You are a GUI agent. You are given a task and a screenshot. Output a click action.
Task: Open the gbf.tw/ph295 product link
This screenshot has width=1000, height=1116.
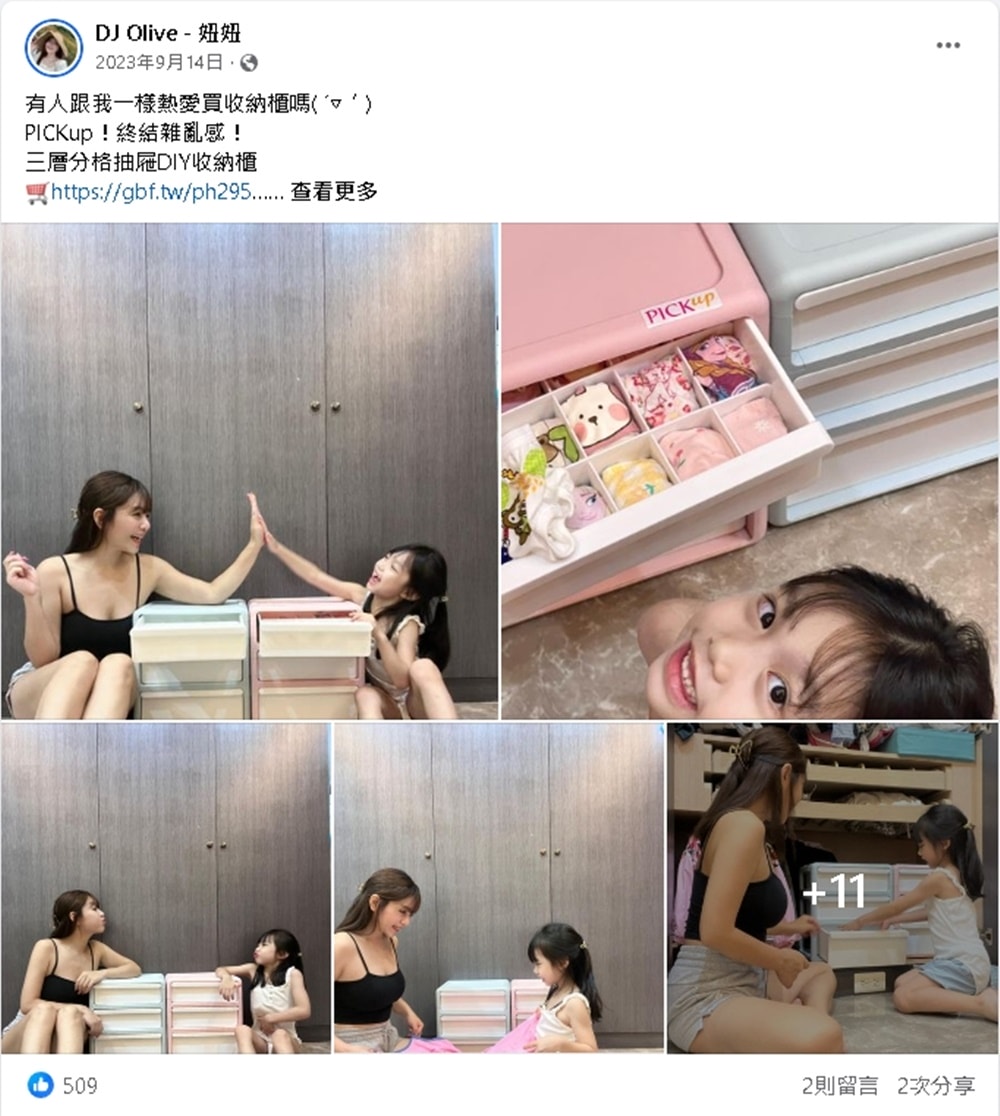160,192
